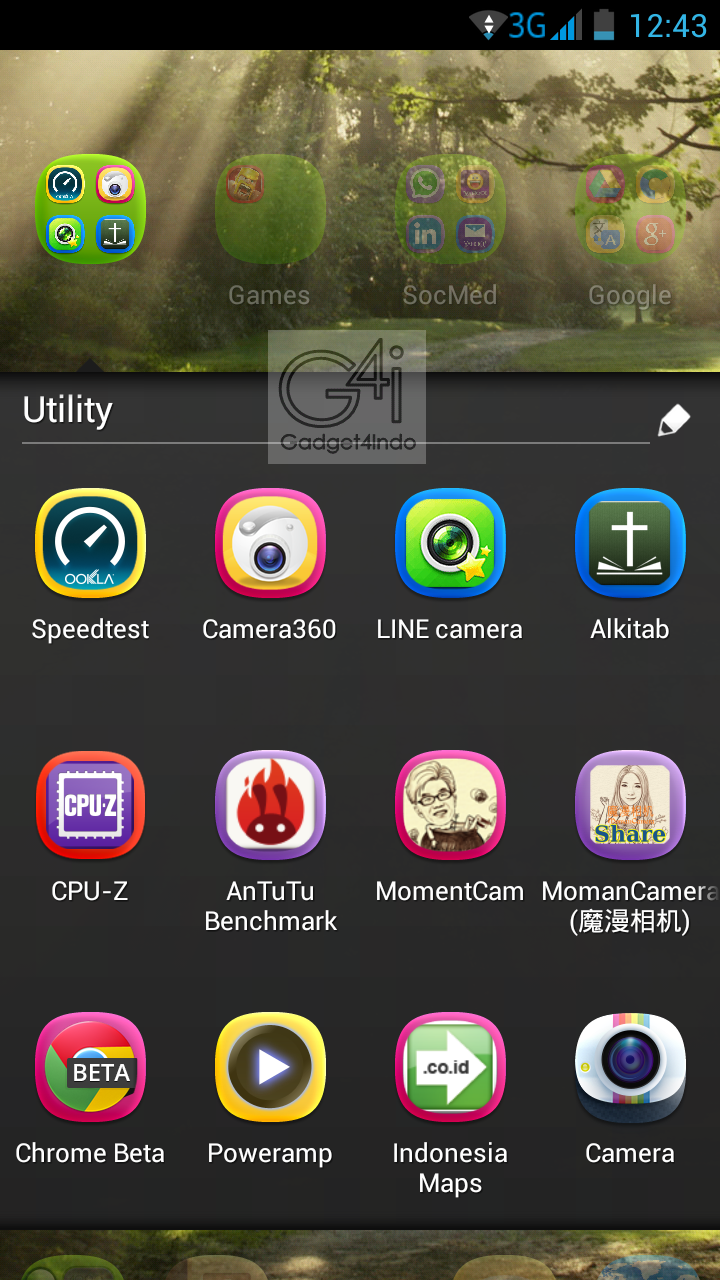The width and height of the screenshot is (720, 1280).
Task: Open LINE camera
Action: pos(450,543)
